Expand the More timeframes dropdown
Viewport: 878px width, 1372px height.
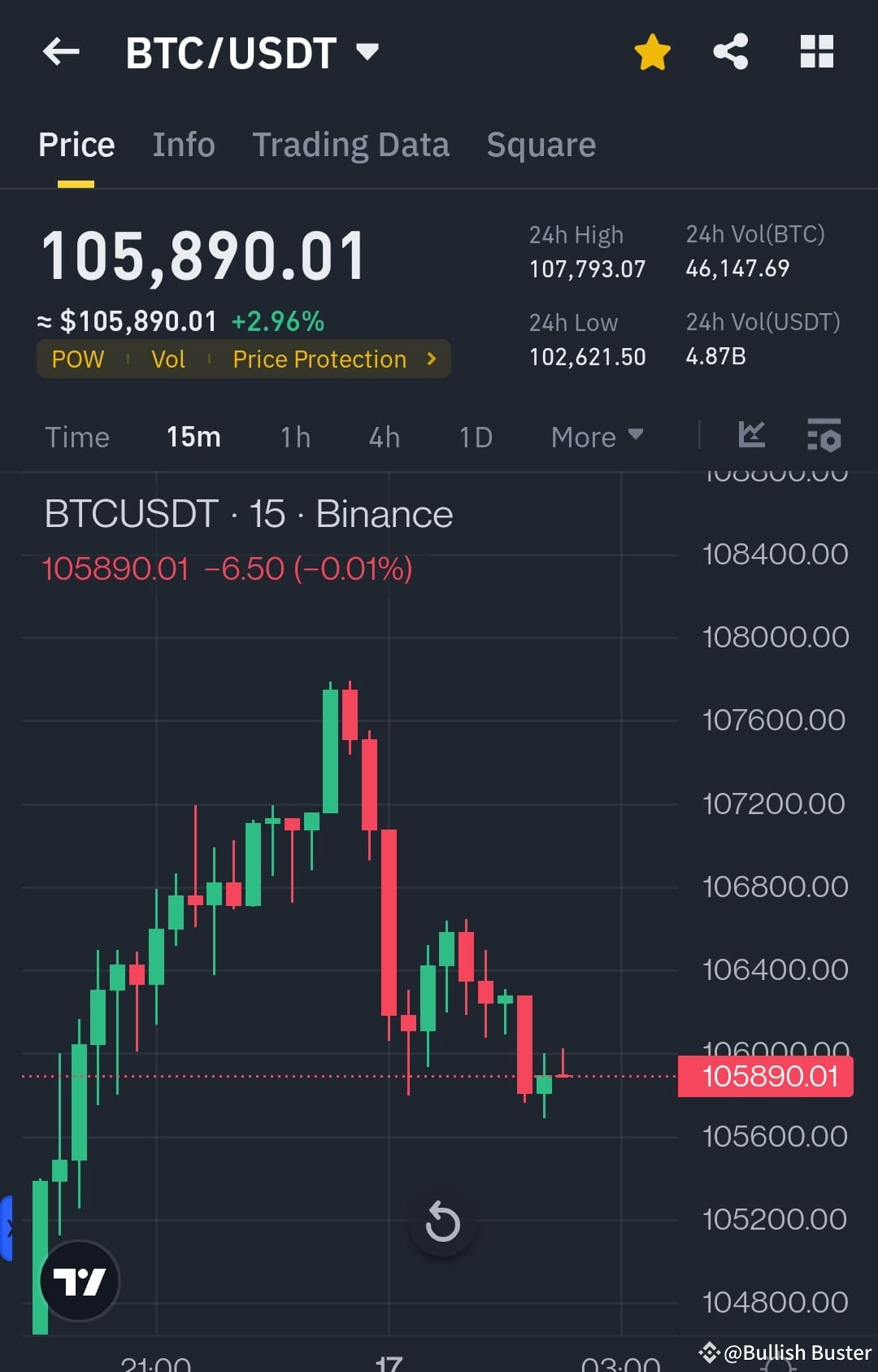tap(596, 437)
